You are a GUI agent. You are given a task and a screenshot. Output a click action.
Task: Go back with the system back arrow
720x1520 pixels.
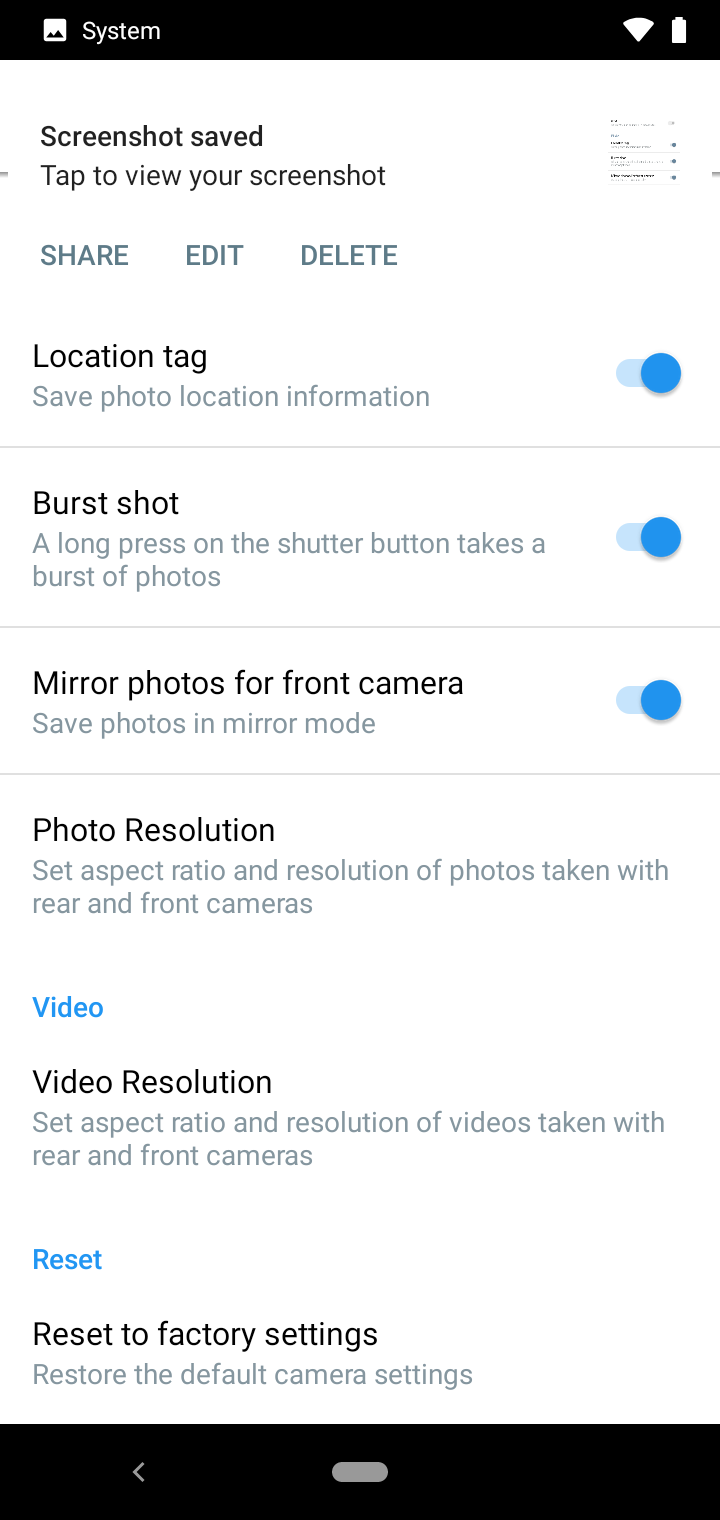click(x=139, y=1471)
